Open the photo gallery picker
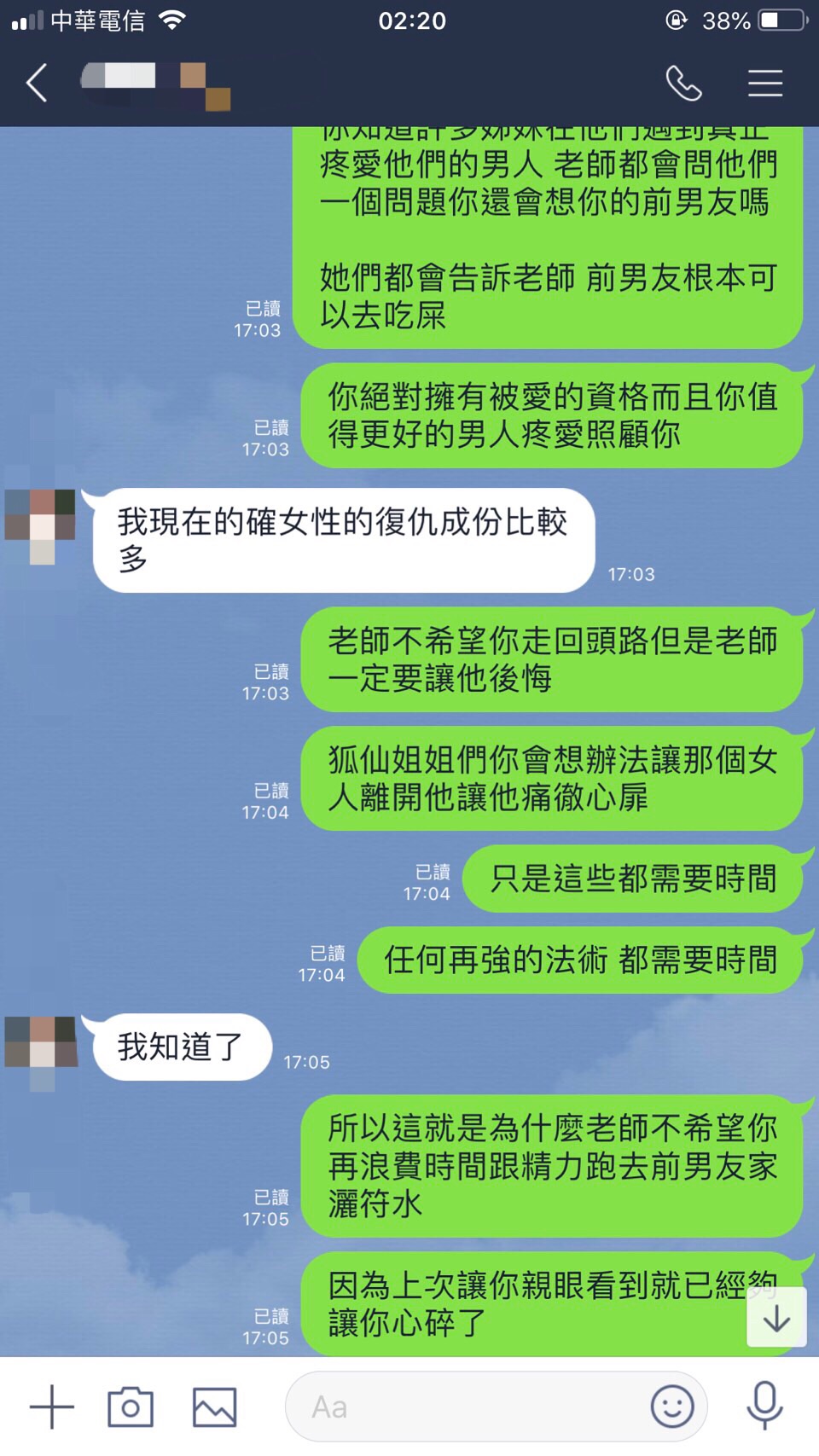The height and width of the screenshot is (1456, 819). click(214, 1407)
